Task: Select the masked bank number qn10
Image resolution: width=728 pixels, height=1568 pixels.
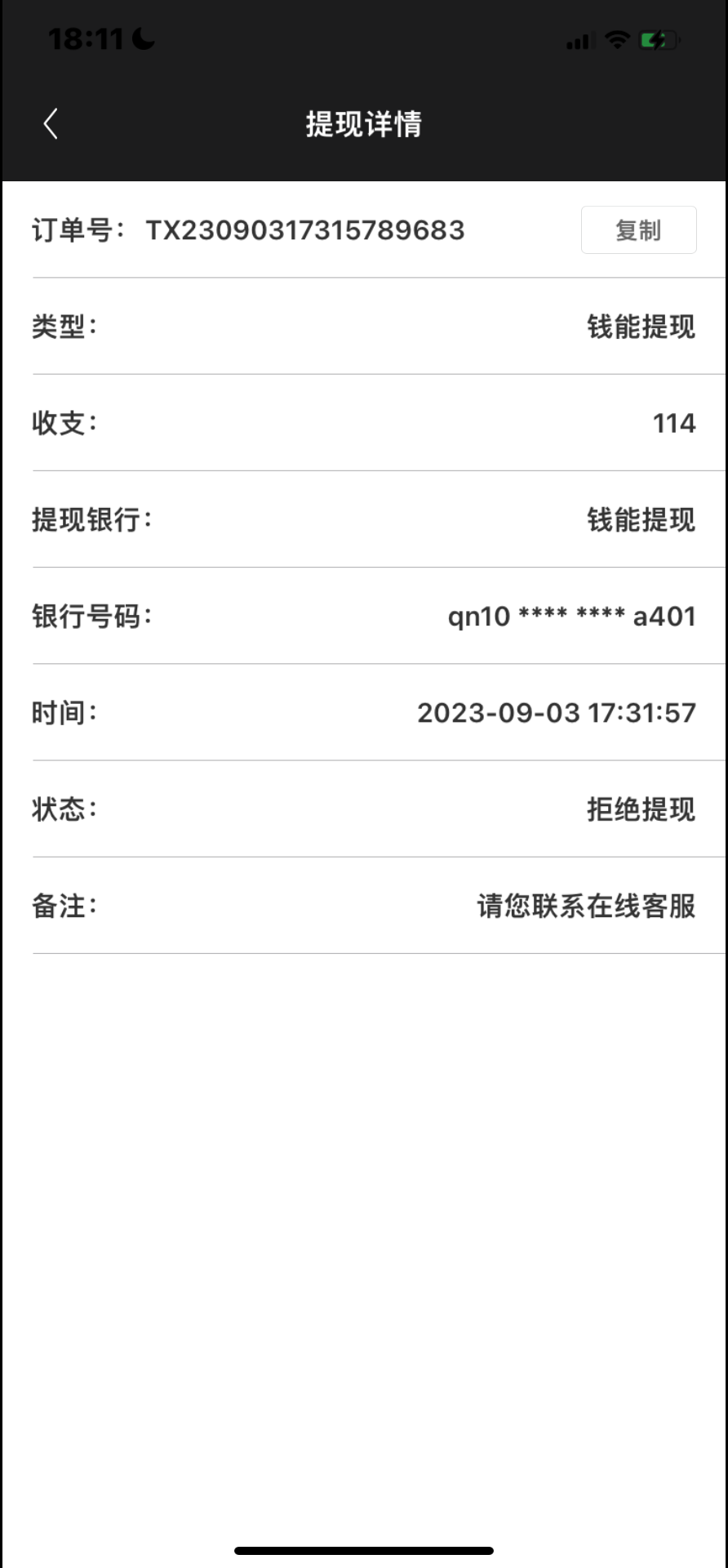Action: 571,616
